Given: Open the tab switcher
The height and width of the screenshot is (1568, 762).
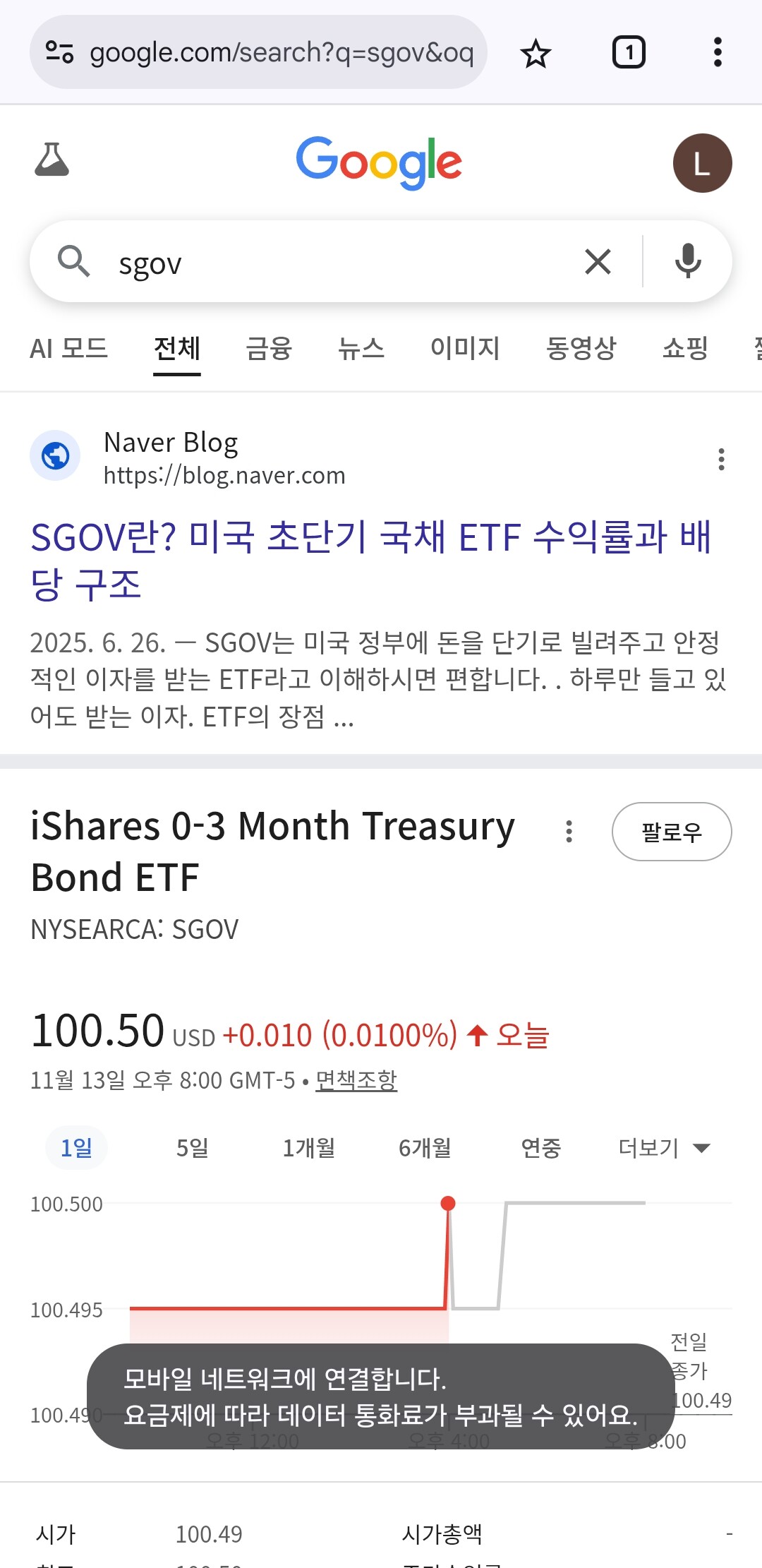Looking at the screenshot, I should click(628, 52).
